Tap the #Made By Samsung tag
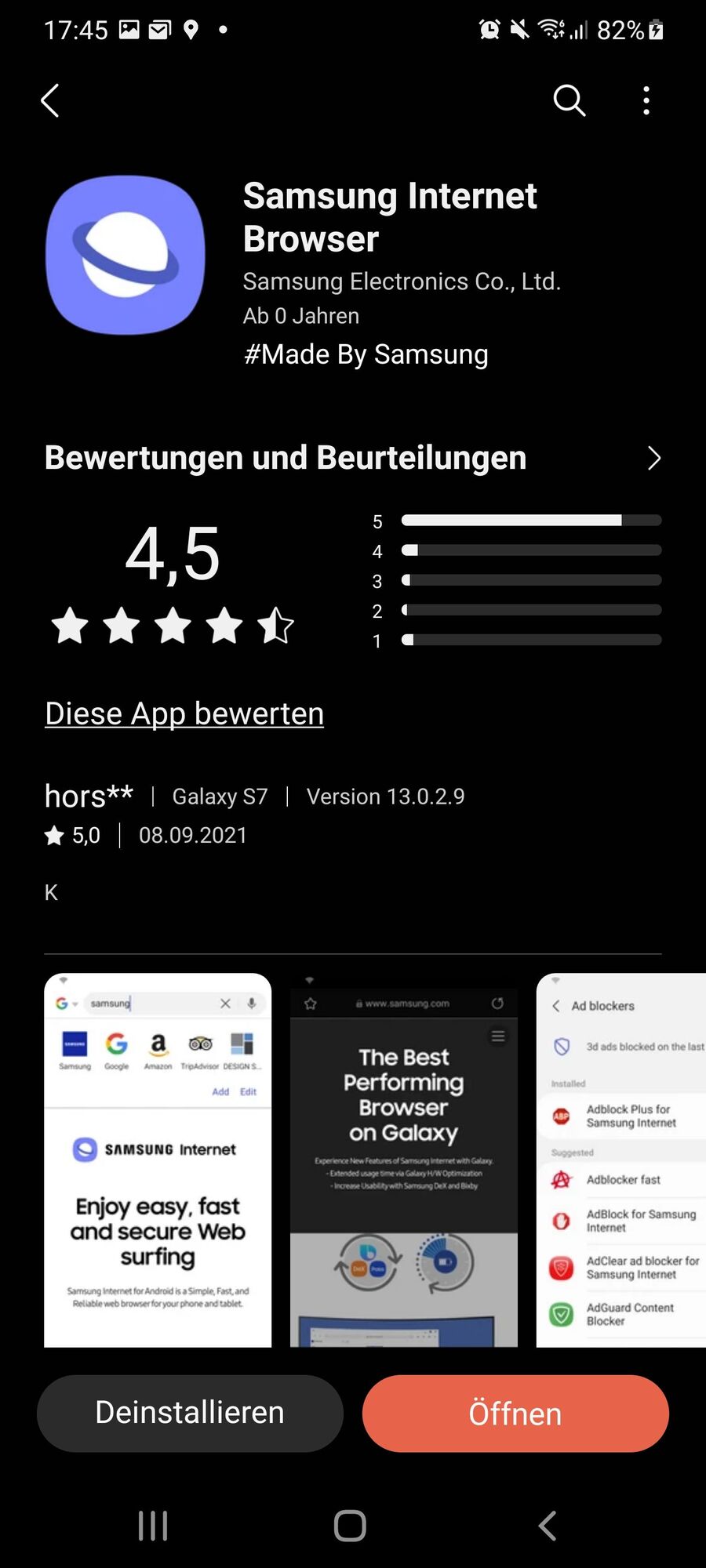Image resolution: width=706 pixels, height=1568 pixels. click(x=366, y=354)
